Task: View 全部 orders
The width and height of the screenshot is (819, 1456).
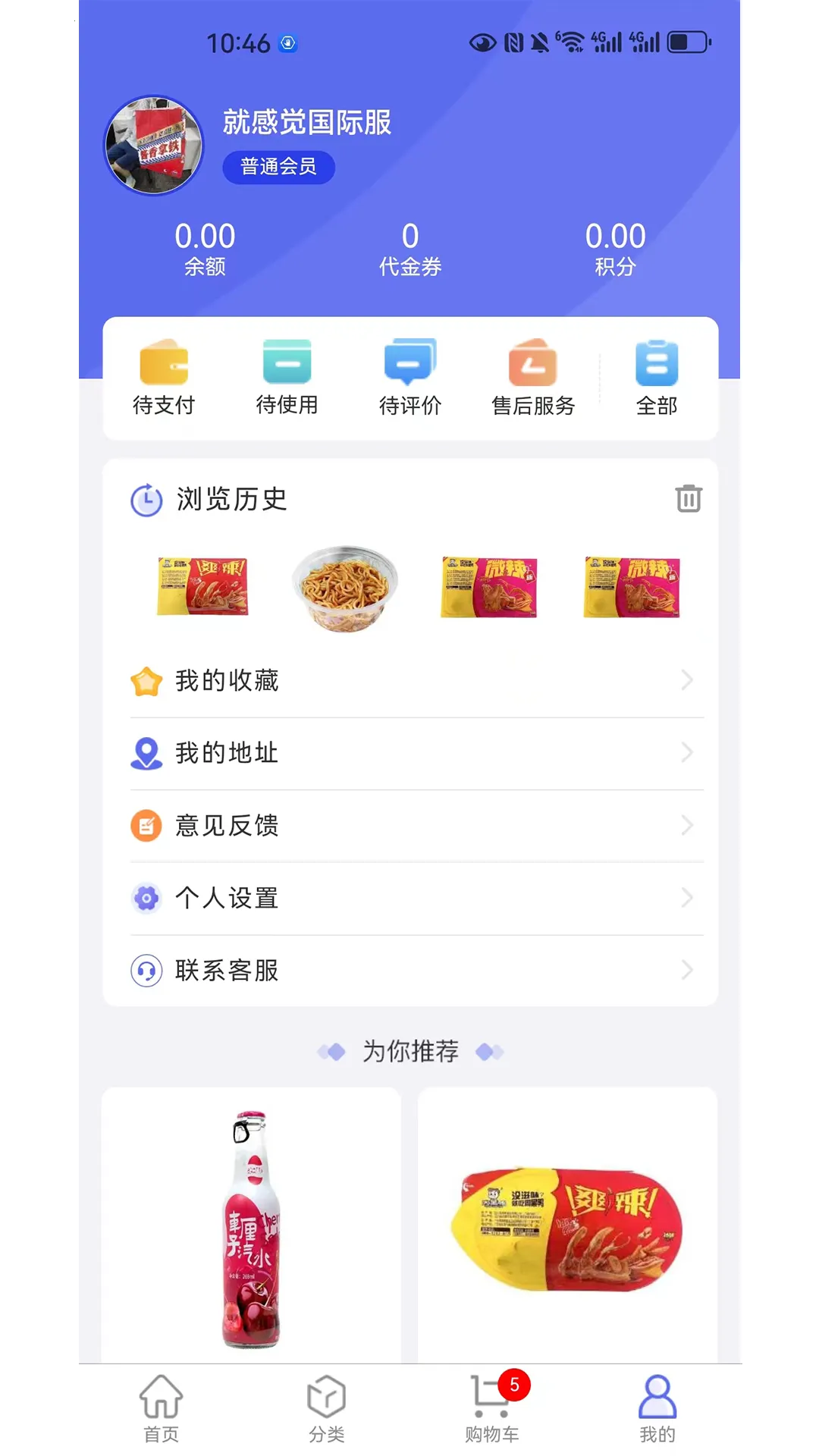Action: pos(657,378)
